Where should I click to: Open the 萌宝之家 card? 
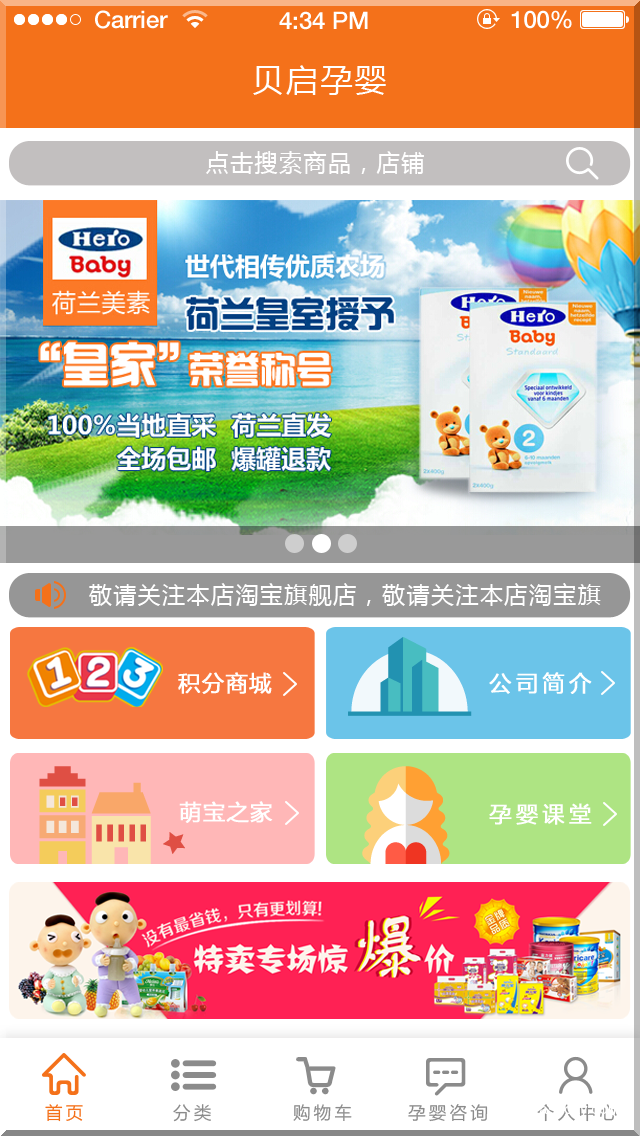[162, 809]
